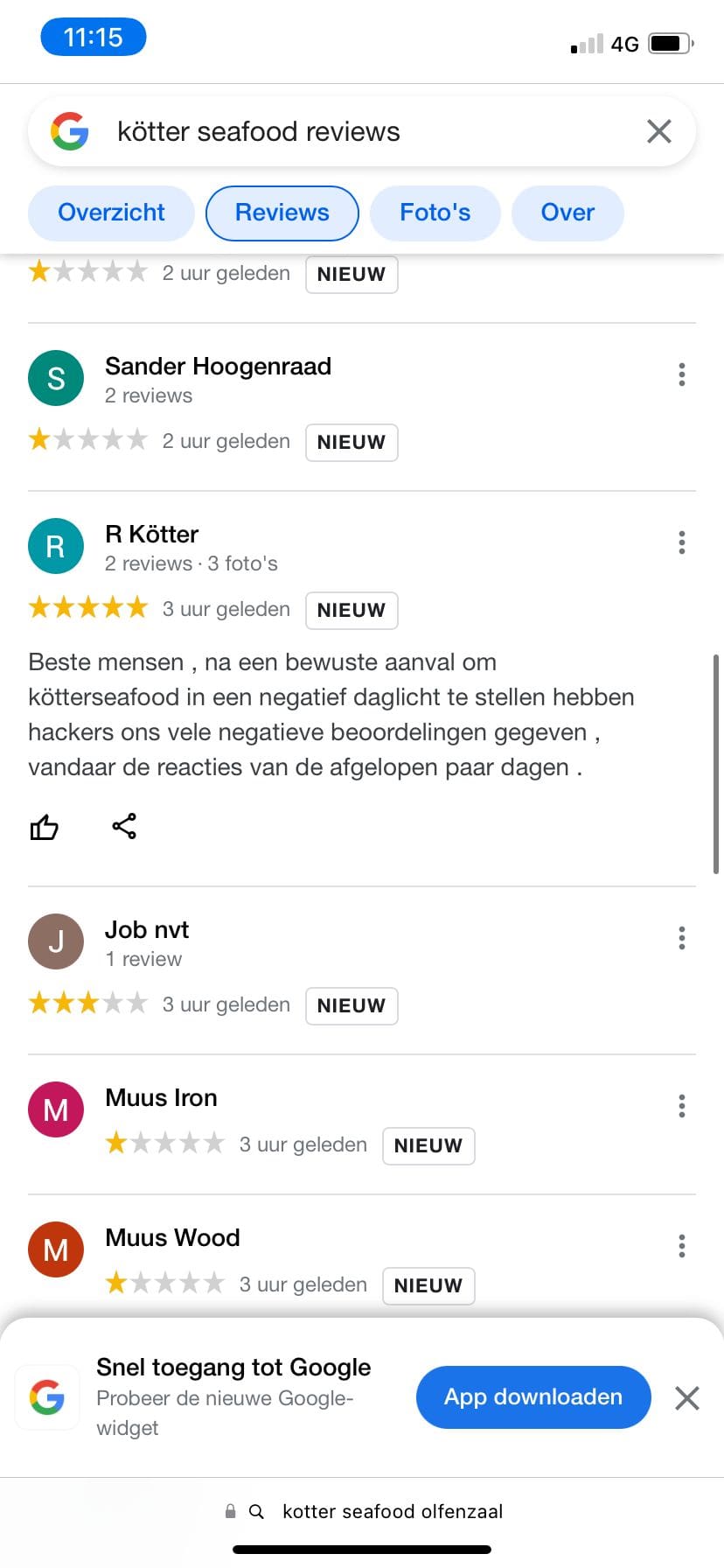Tap the App downloaden button
This screenshot has width=724, height=1568.
(x=533, y=1397)
